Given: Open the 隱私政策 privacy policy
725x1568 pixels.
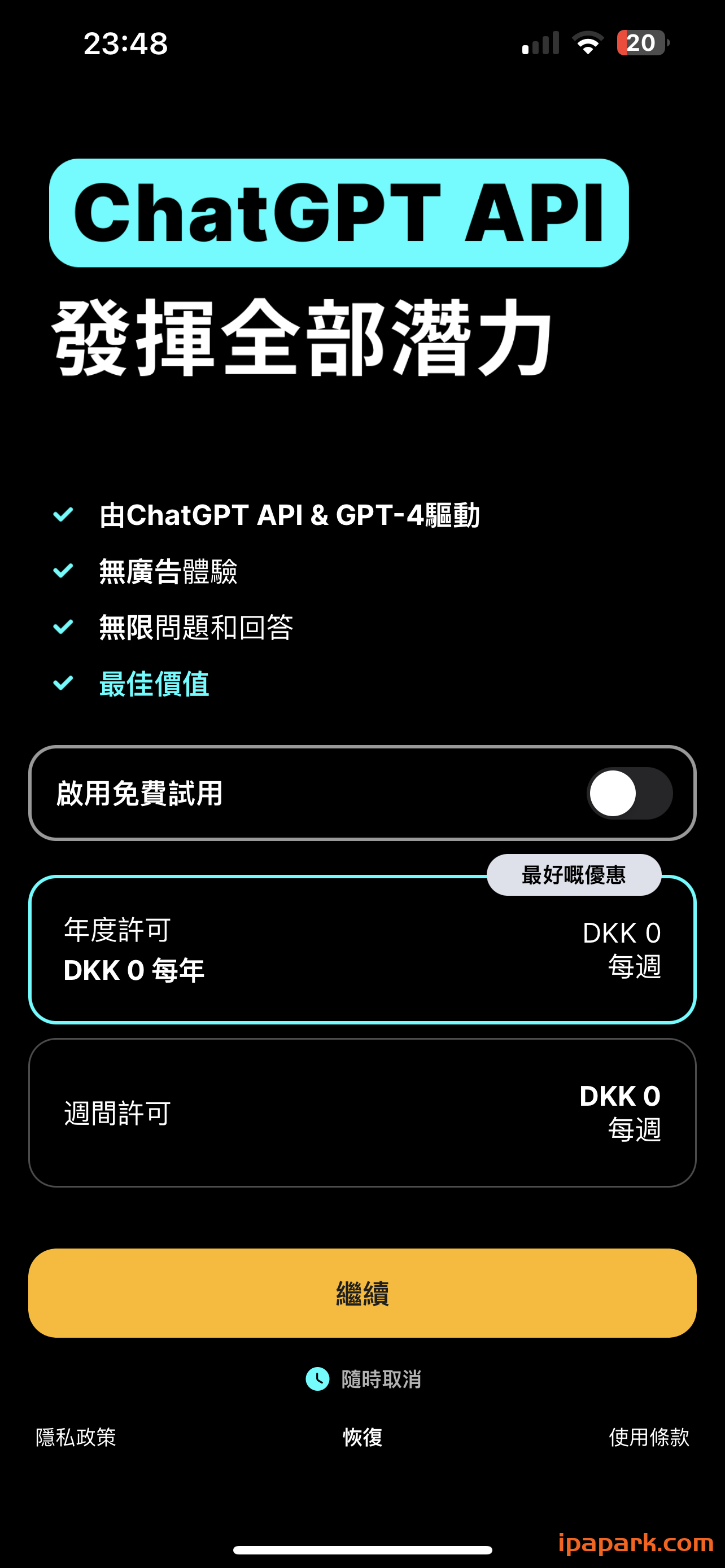Looking at the screenshot, I should 76,1437.
